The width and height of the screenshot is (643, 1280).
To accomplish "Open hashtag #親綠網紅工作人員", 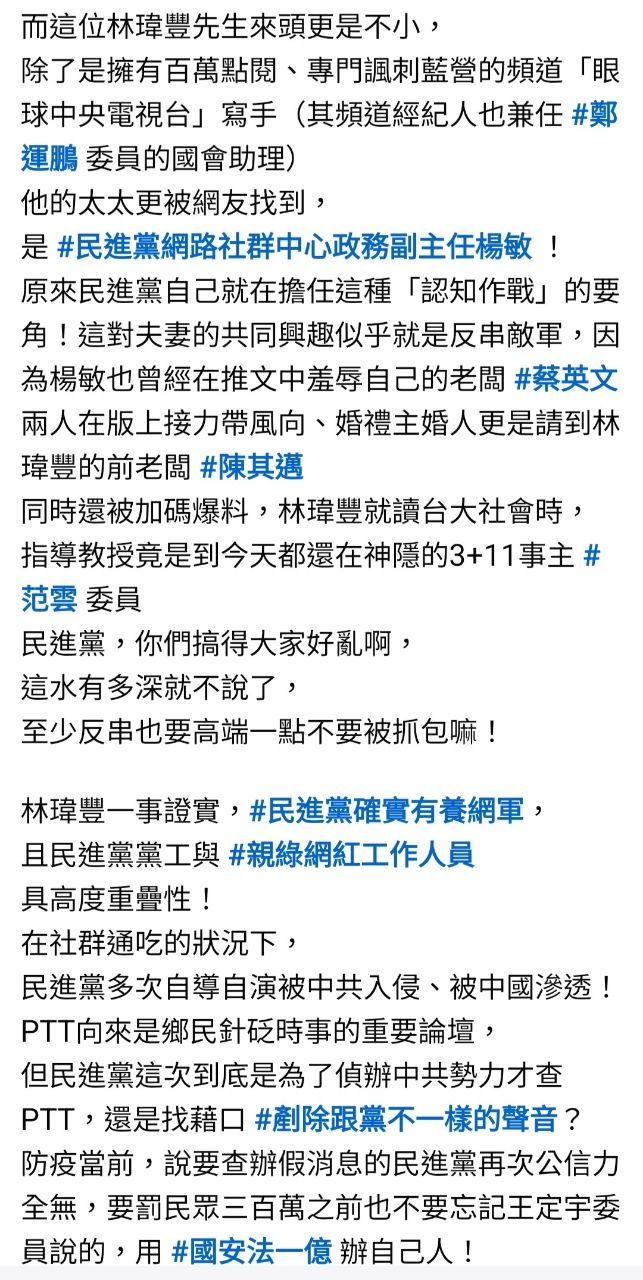I will 351,854.
